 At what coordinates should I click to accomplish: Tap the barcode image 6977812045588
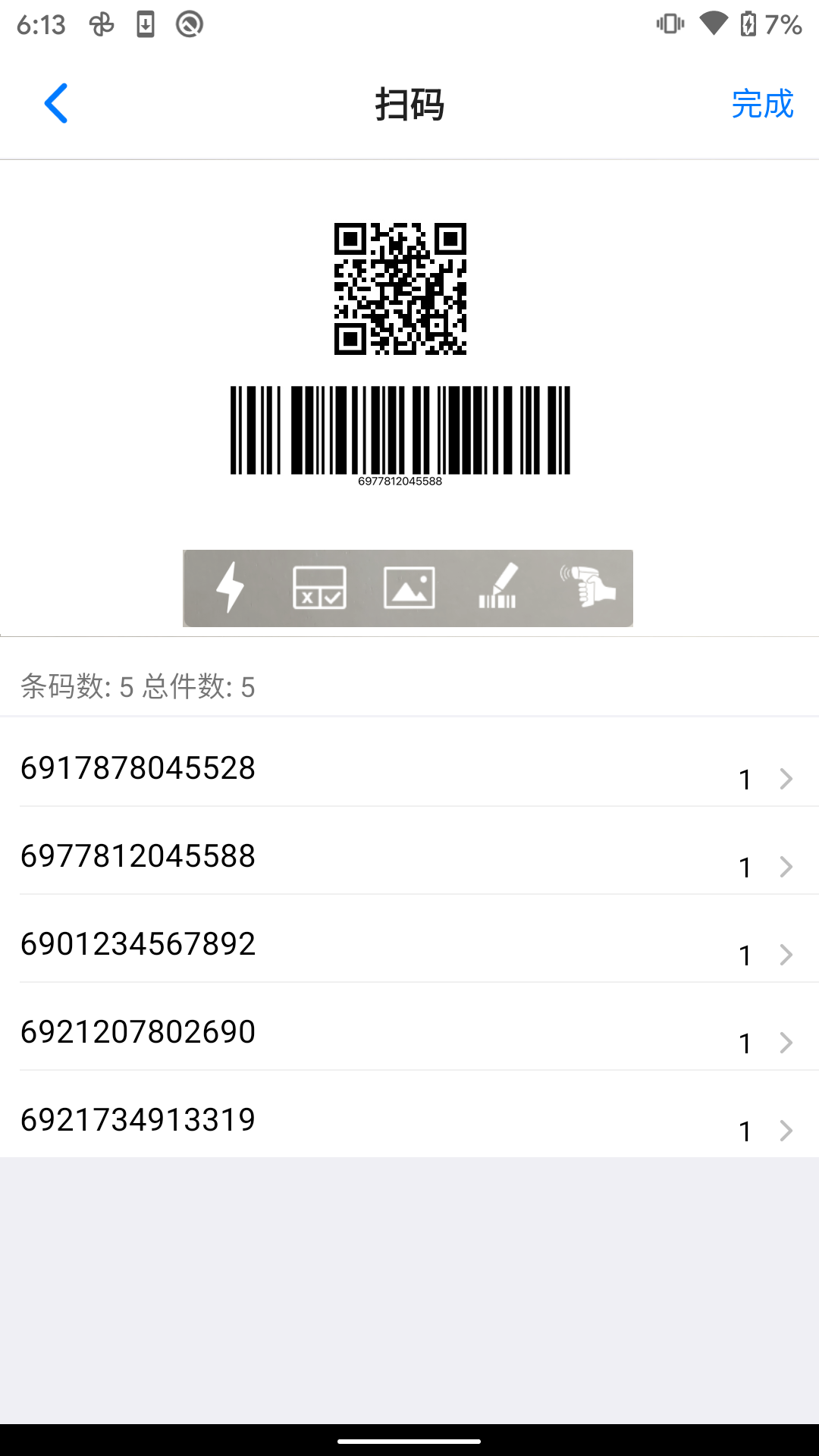tap(400, 431)
